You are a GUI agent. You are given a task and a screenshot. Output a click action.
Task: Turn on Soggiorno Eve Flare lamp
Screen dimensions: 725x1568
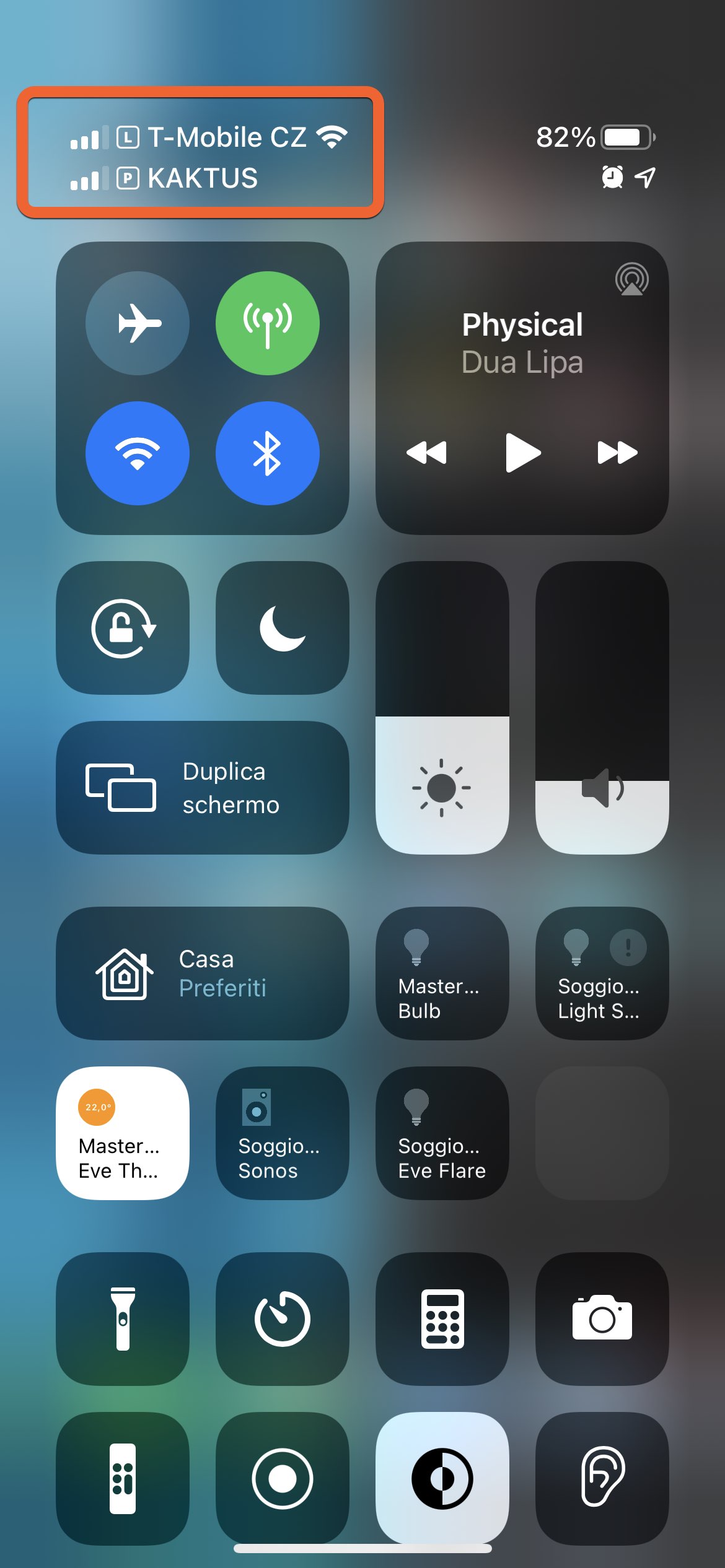click(x=442, y=1133)
